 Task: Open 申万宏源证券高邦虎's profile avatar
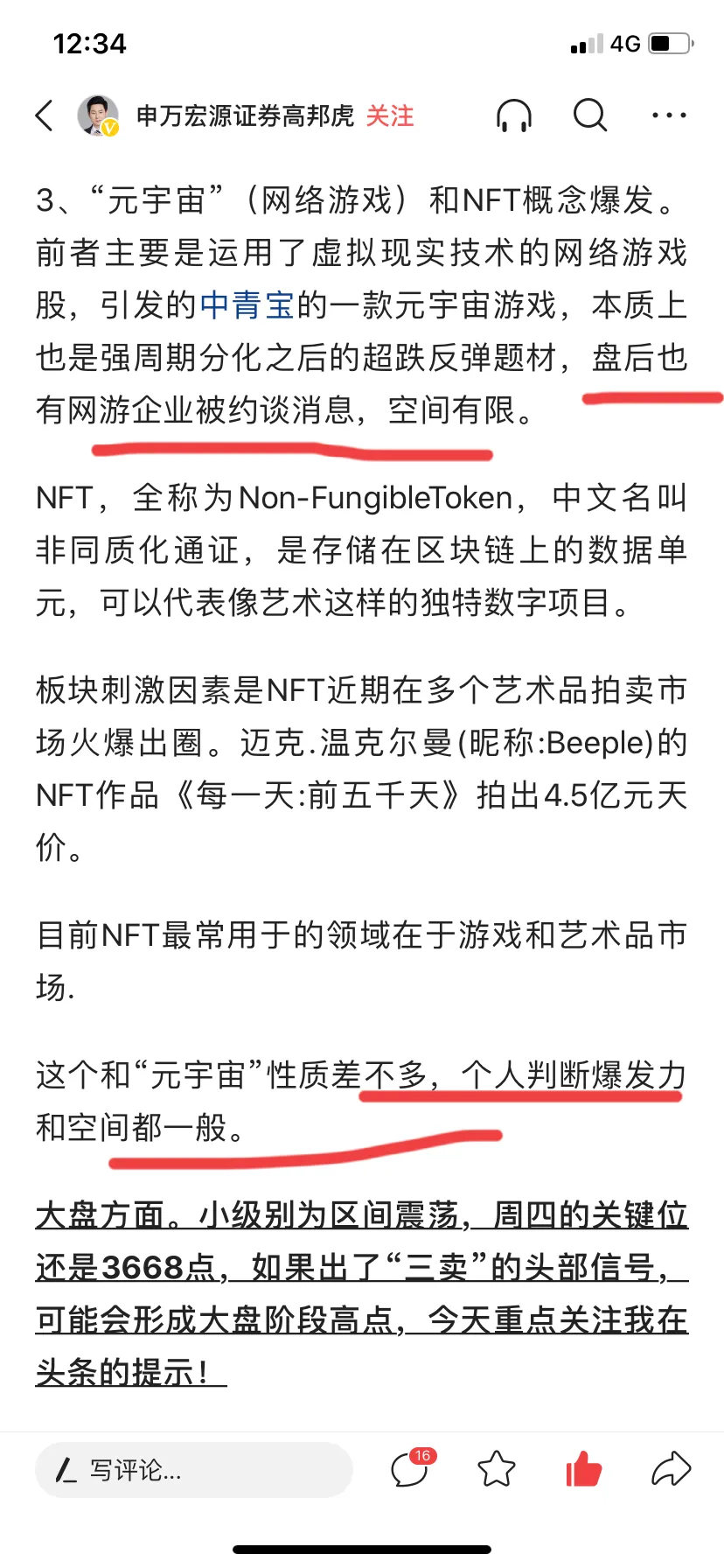[x=98, y=115]
